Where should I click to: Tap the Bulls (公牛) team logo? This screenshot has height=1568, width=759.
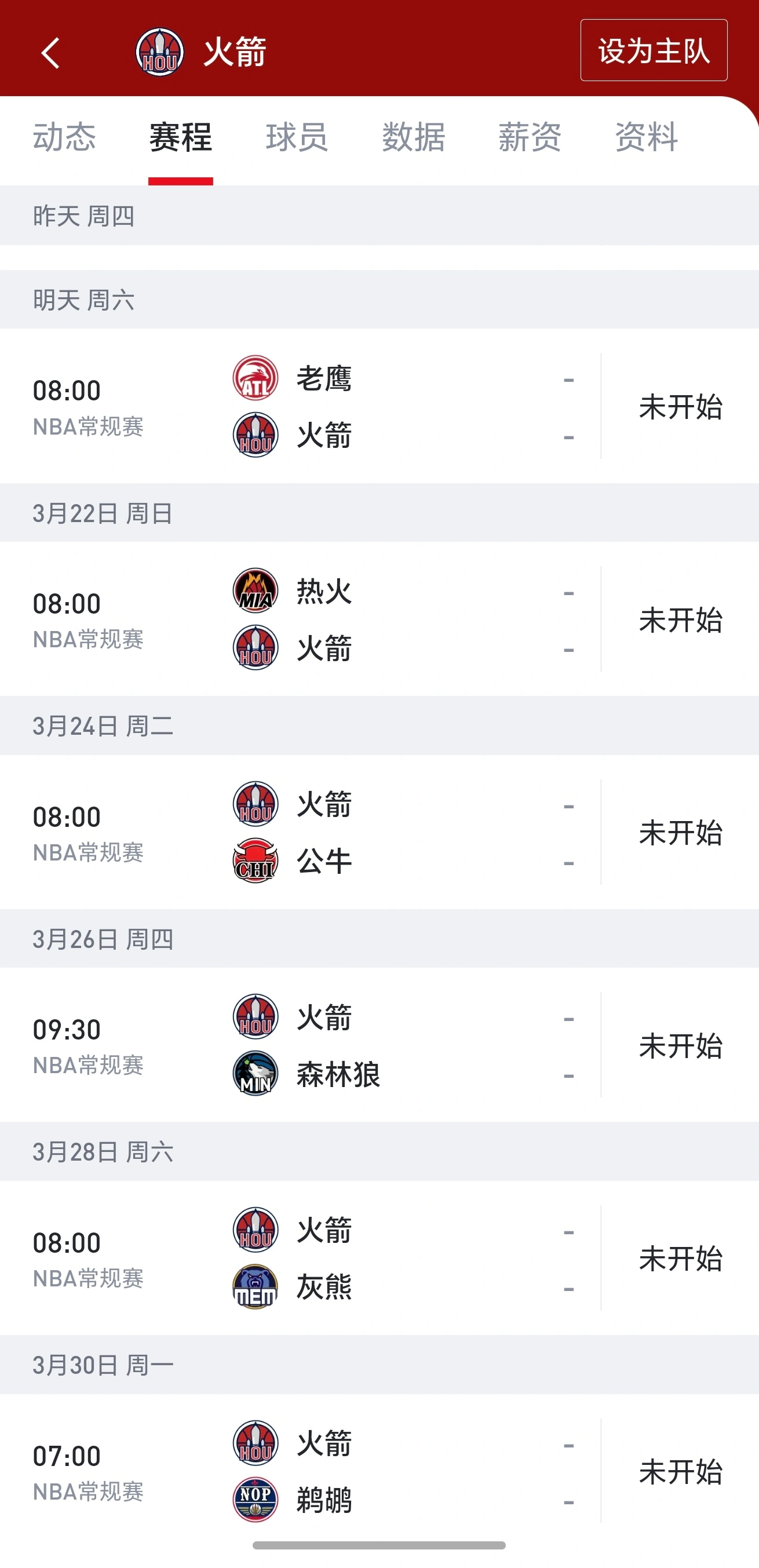point(255,860)
